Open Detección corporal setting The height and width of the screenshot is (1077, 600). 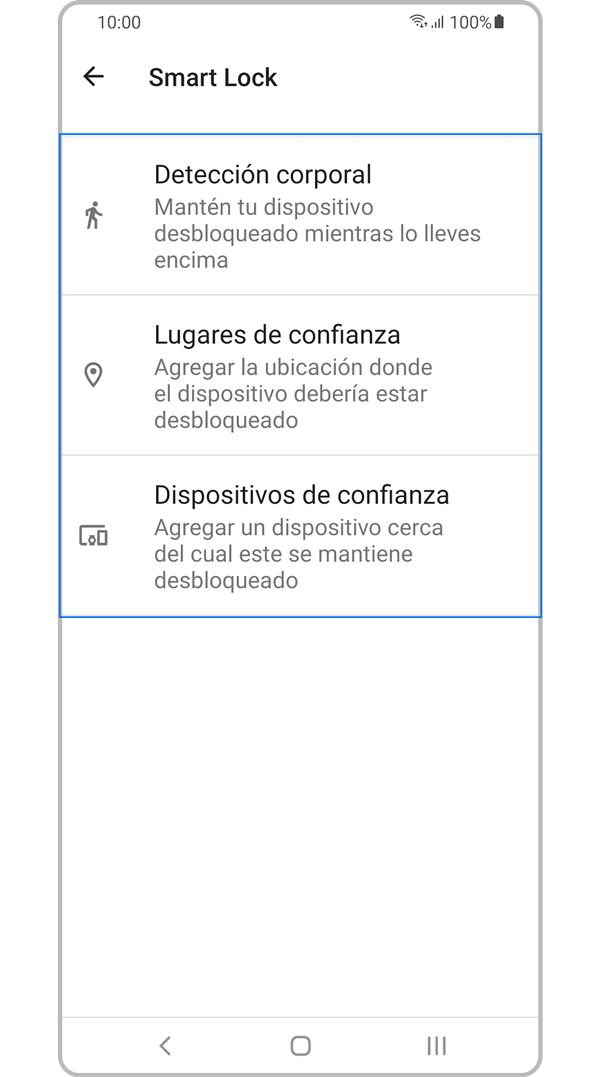[x=300, y=215]
